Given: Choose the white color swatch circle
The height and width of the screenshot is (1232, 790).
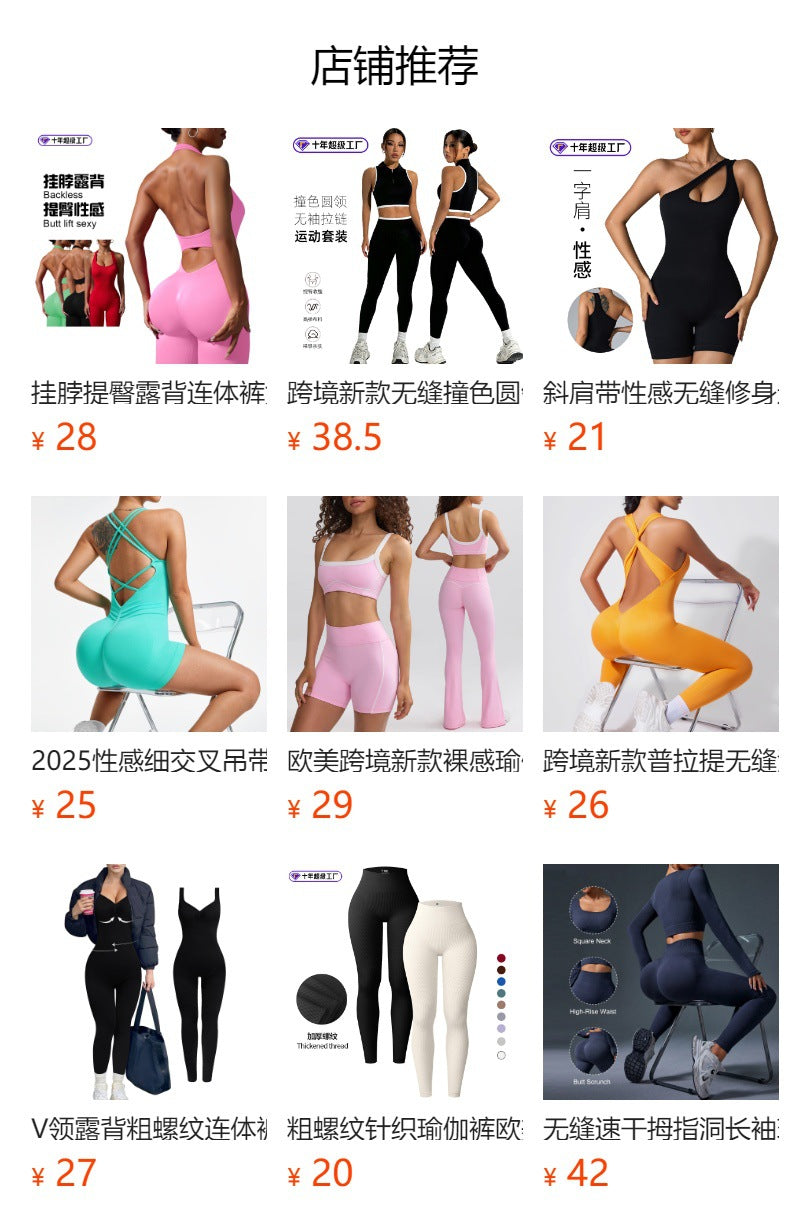Looking at the screenshot, I should click(501, 1053).
